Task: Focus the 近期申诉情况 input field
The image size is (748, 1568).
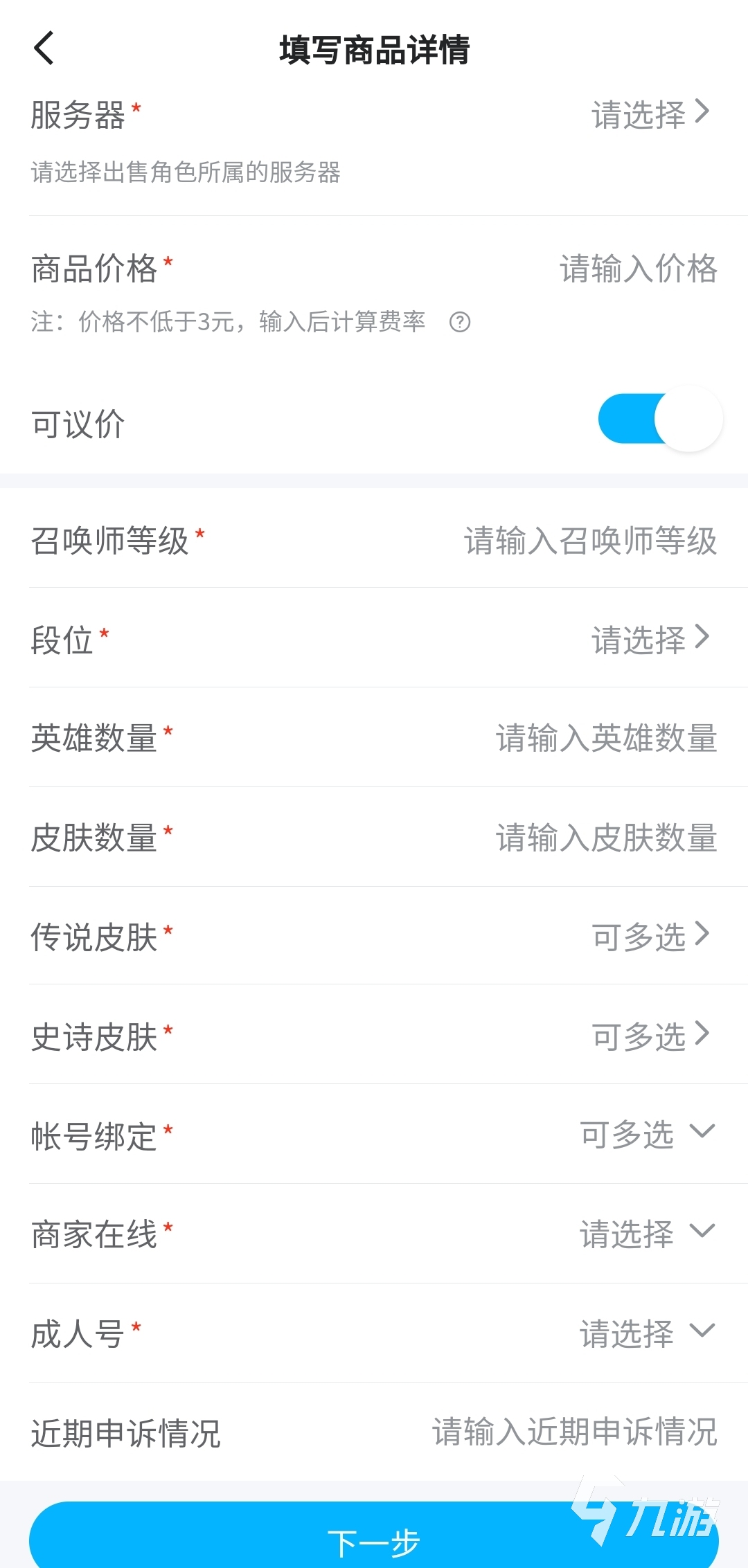Action: point(574,1432)
